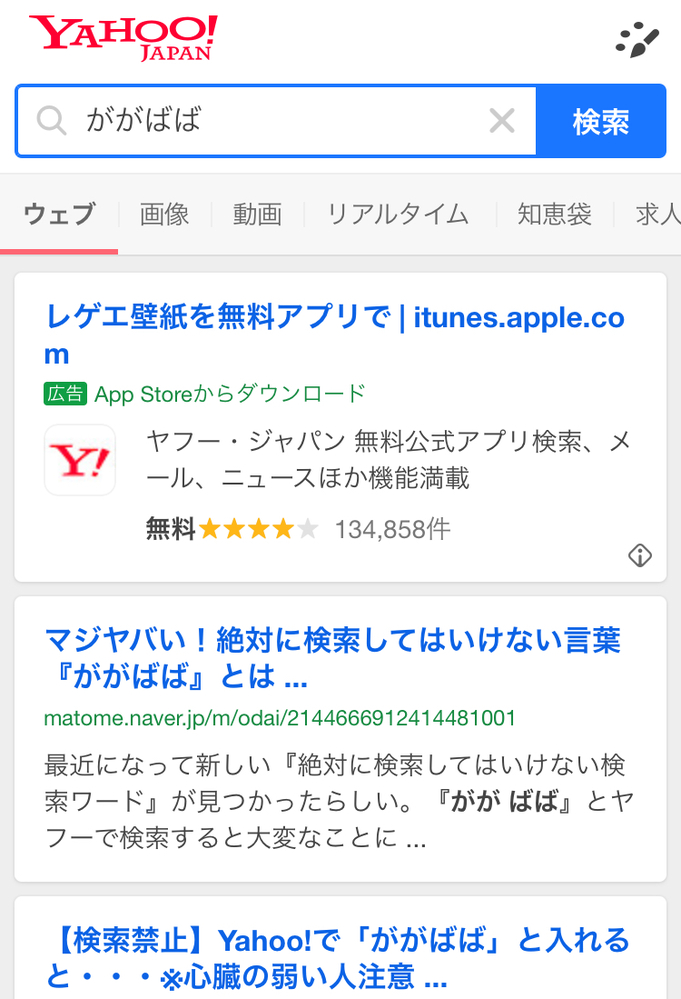Select the ウェブ tab
This screenshot has width=681, height=999.
point(59,214)
